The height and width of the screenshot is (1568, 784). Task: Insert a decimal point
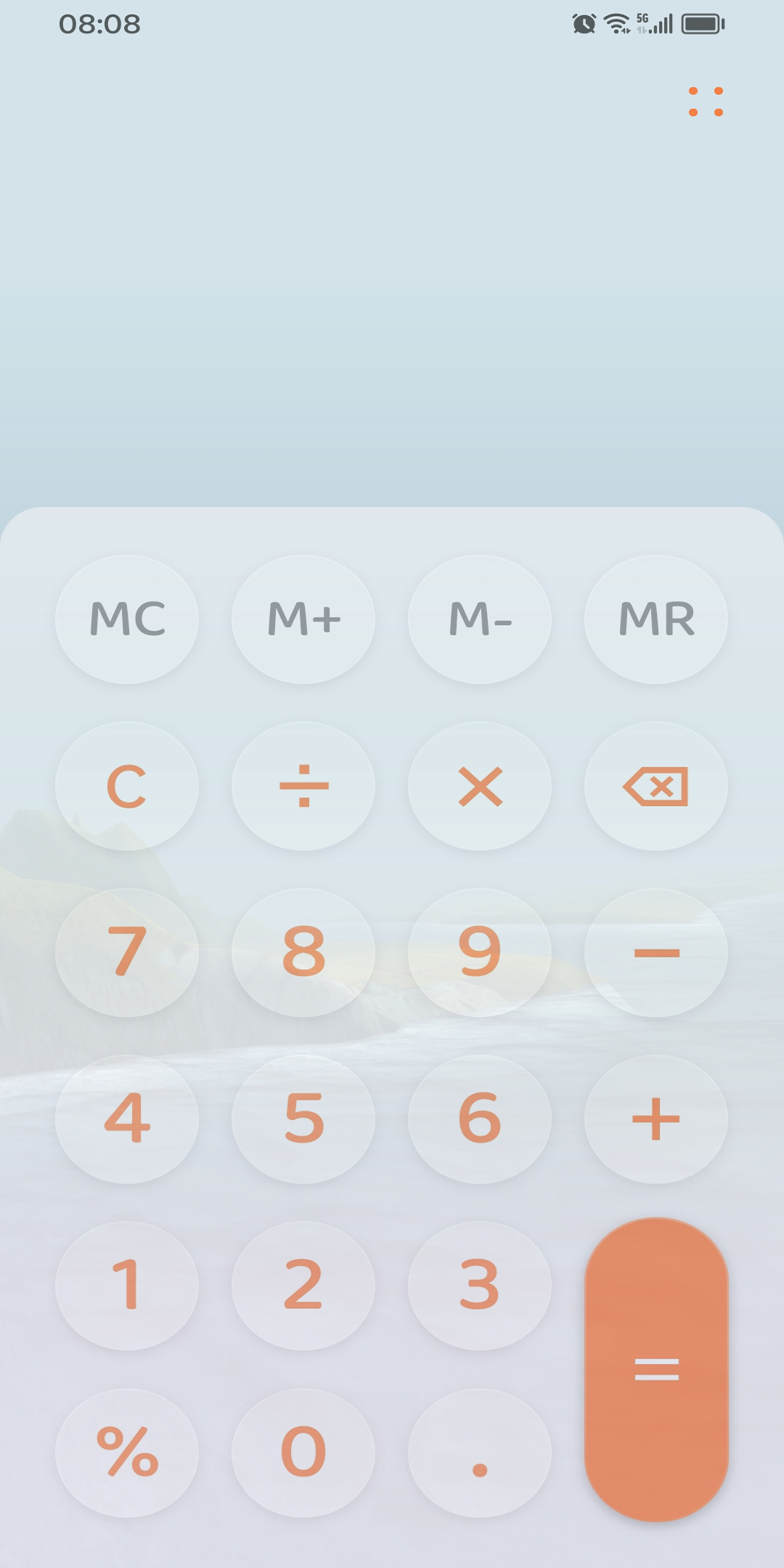[x=480, y=1453]
